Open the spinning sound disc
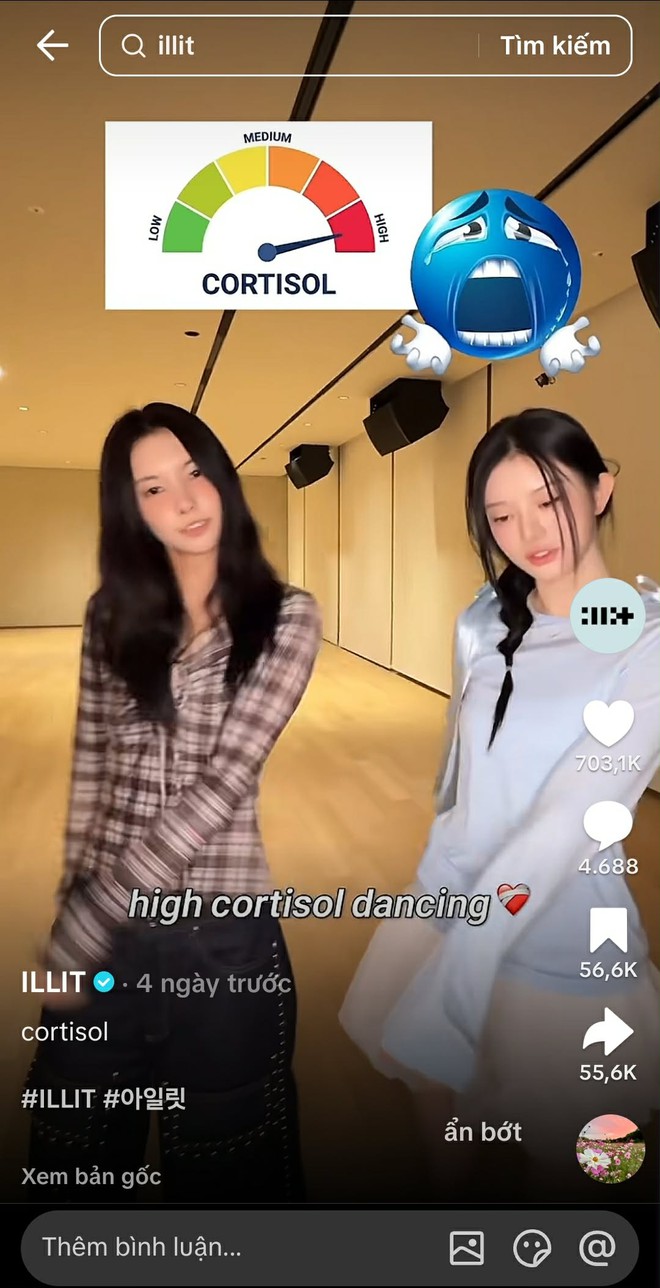The height and width of the screenshot is (1288, 660). tap(610, 1149)
